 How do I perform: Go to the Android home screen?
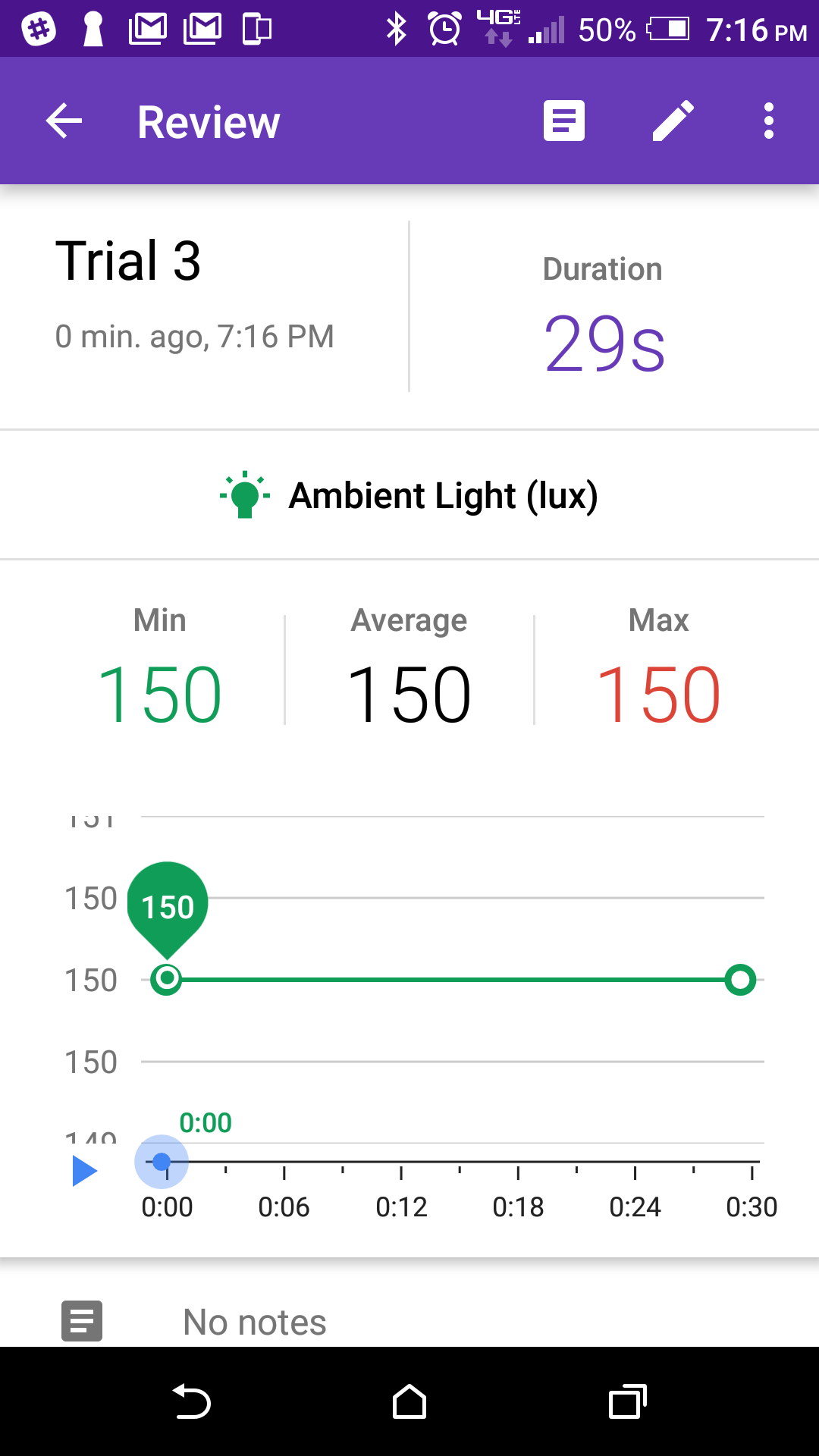[409, 1402]
